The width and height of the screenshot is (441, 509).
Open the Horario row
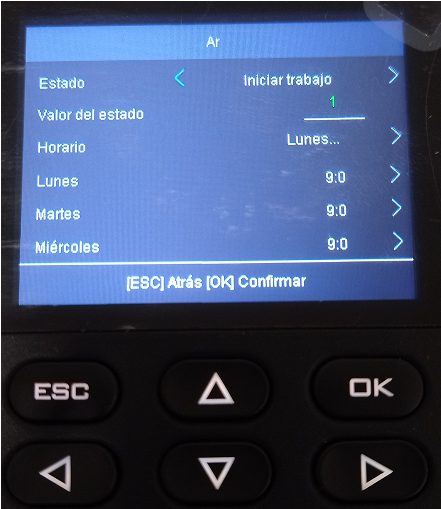click(x=217, y=143)
